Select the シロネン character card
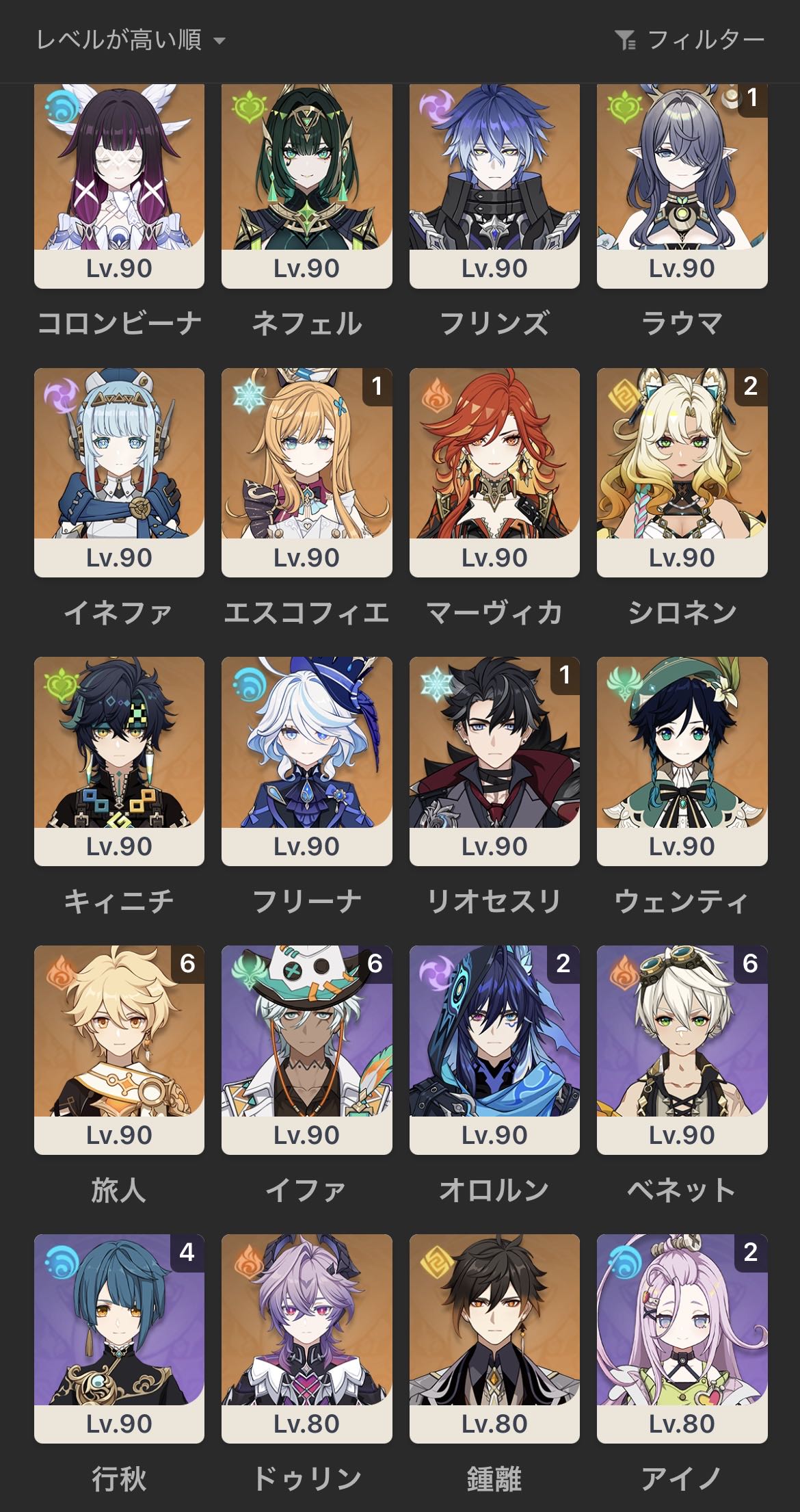Image resolution: width=800 pixels, height=1512 pixels. (682, 472)
